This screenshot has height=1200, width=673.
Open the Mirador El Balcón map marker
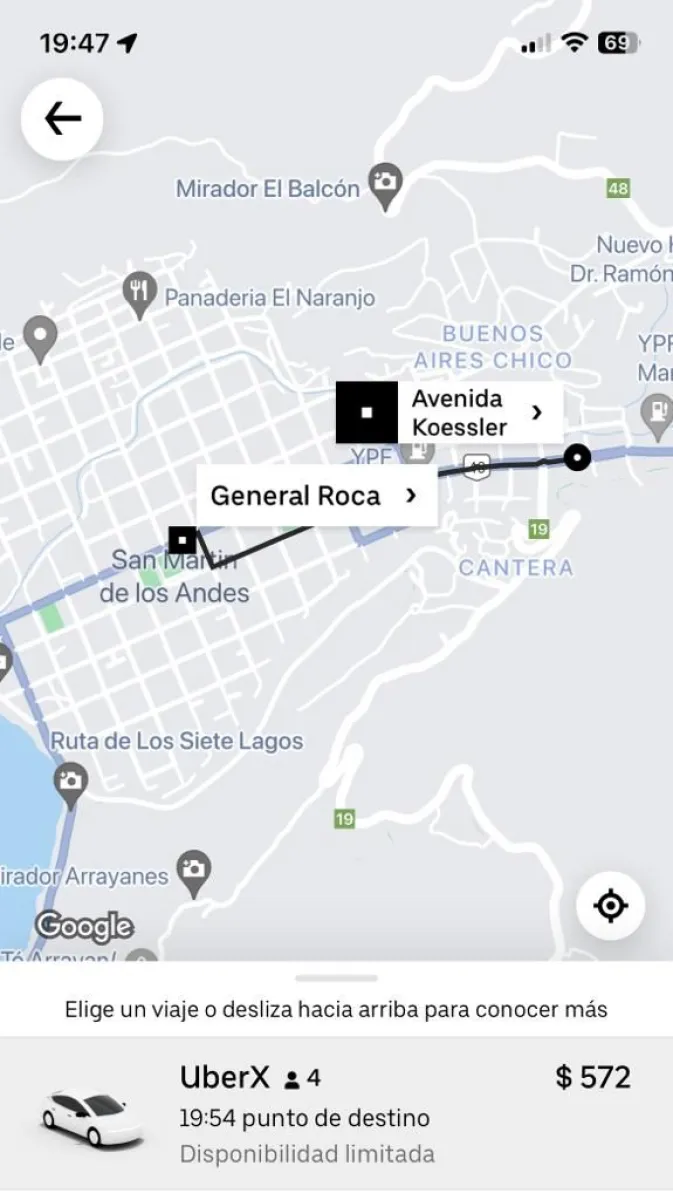tap(384, 184)
